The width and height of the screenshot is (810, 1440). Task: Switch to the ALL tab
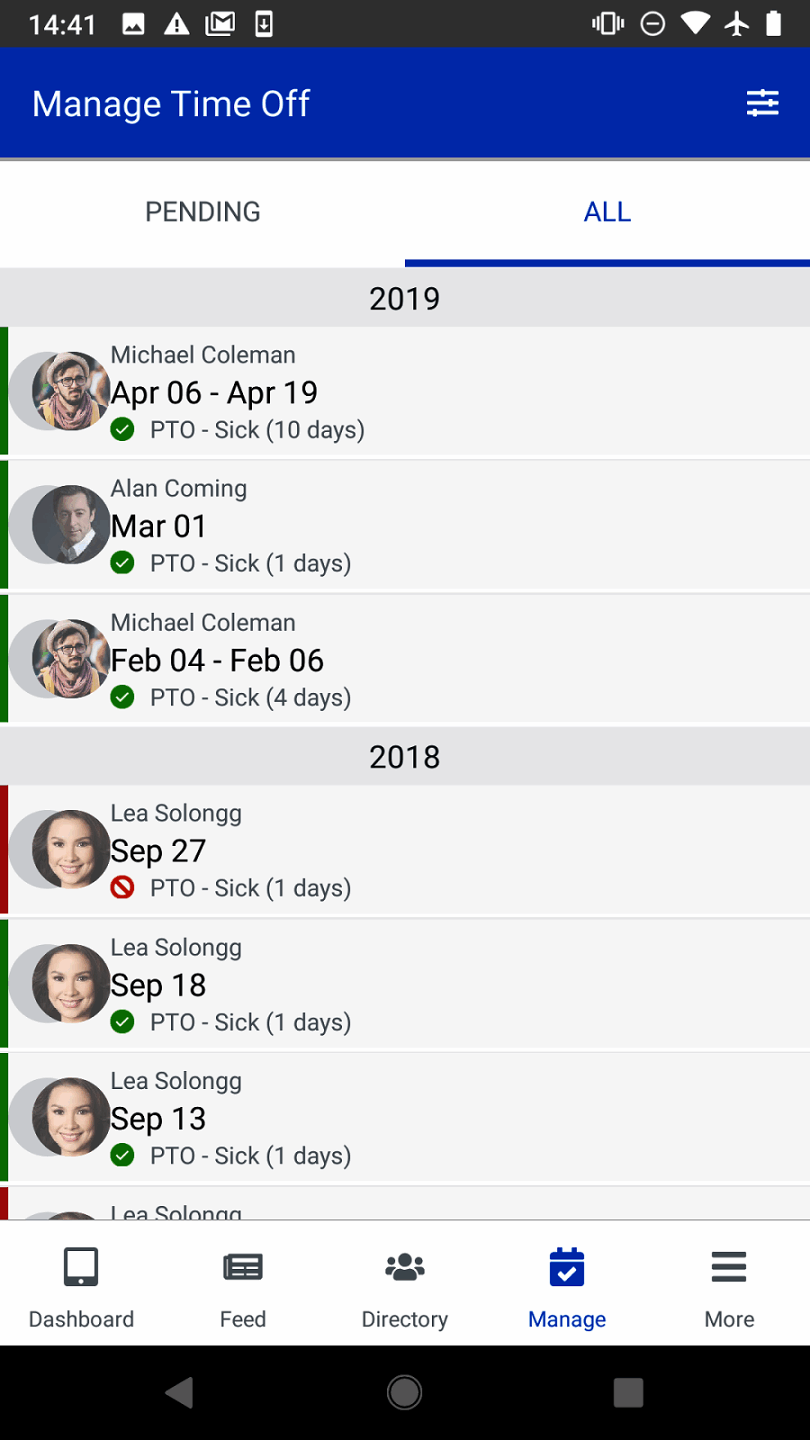[x=607, y=212]
